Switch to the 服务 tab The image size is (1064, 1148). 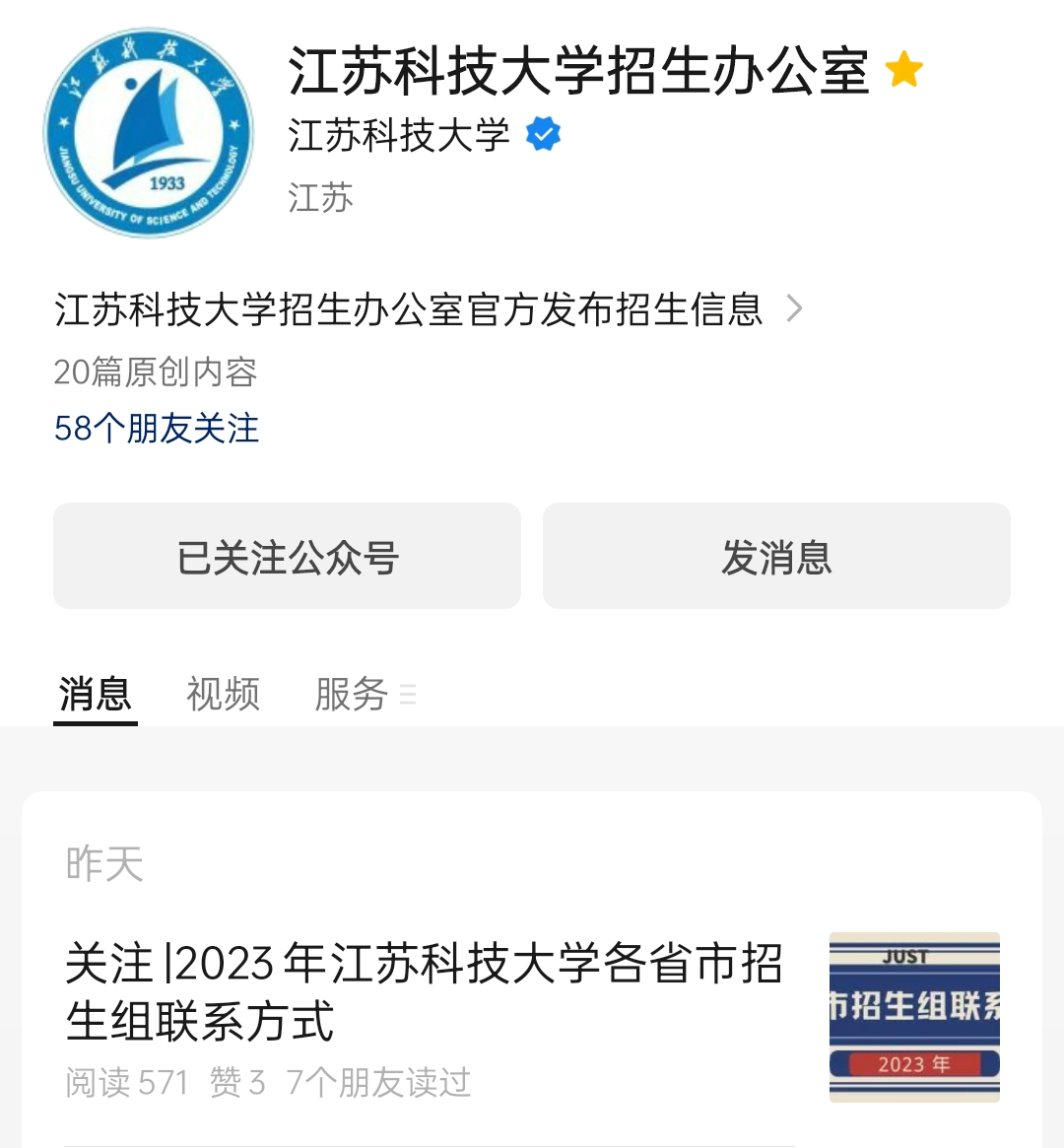click(x=352, y=694)
